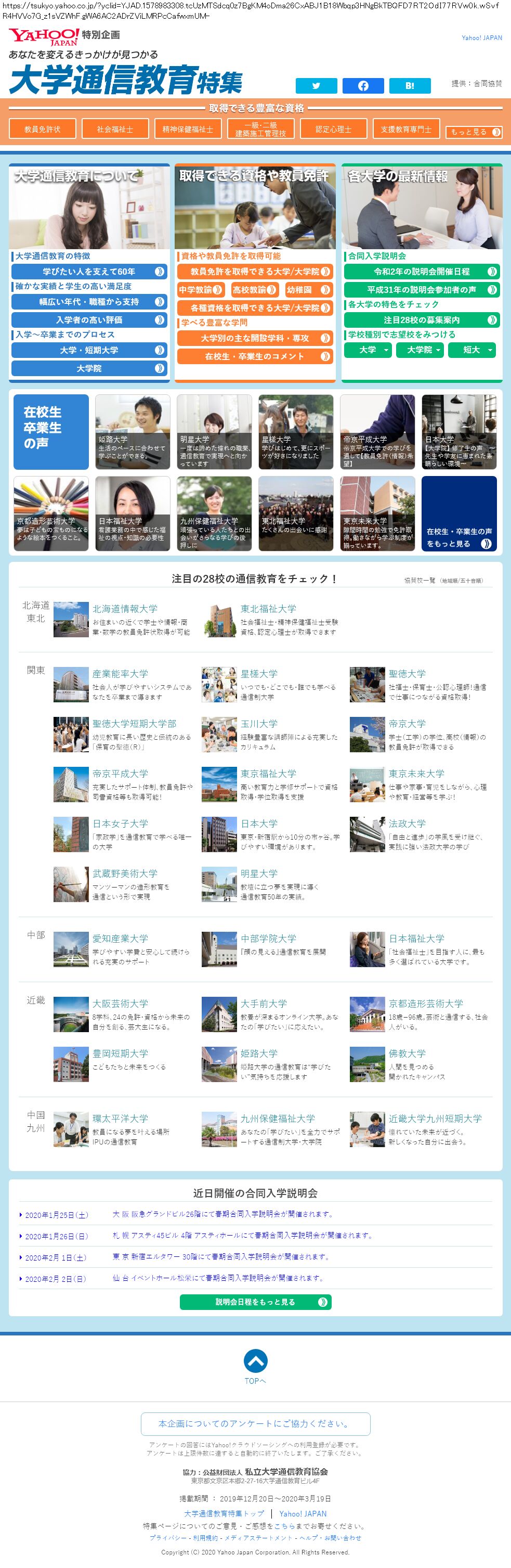Expand the 短大 school type dropdown
This screenshot has width=511, height=1568.
pyautogui.click(x=471, y=350)
